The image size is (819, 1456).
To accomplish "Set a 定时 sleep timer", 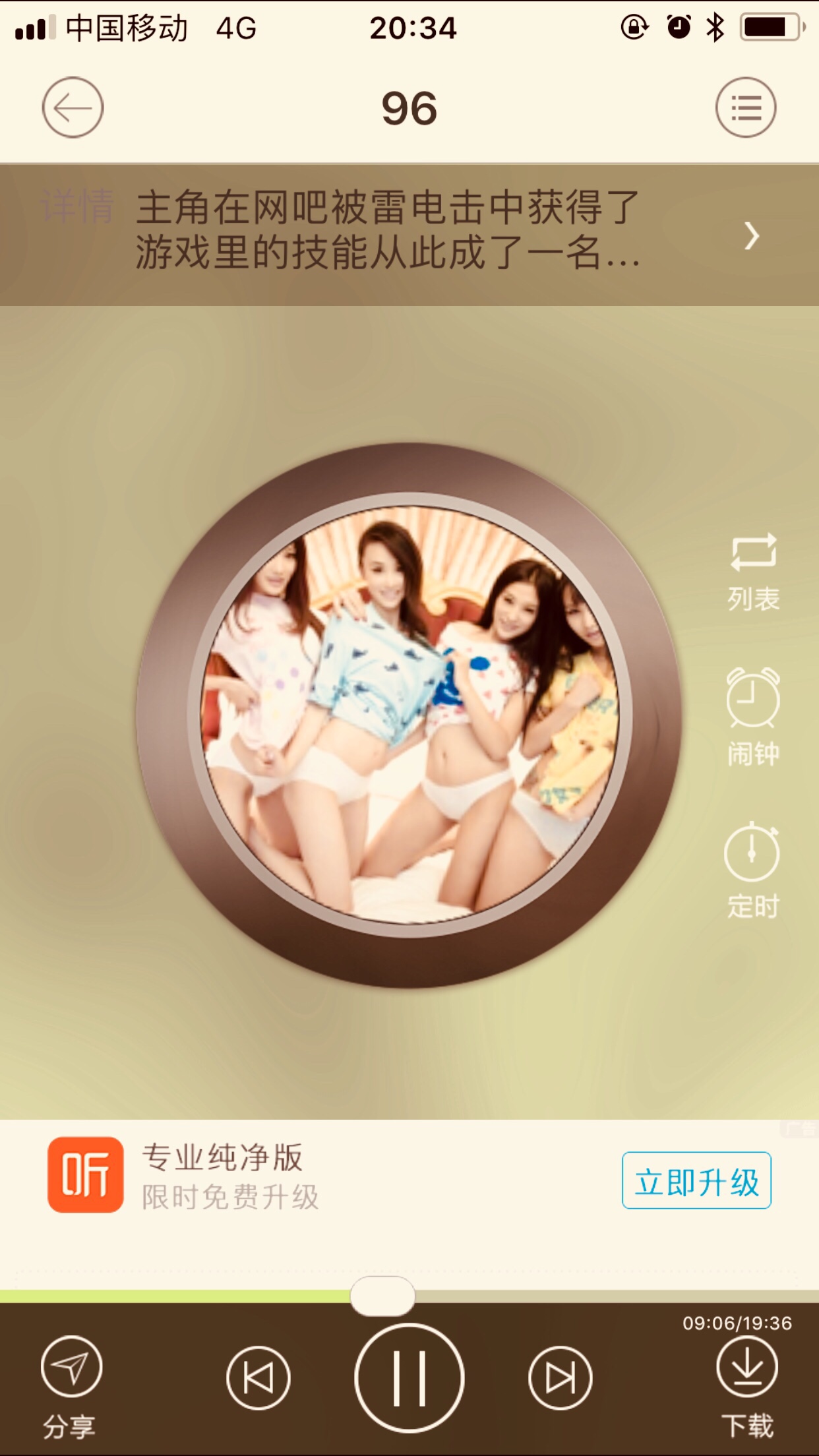I will 752,870.
